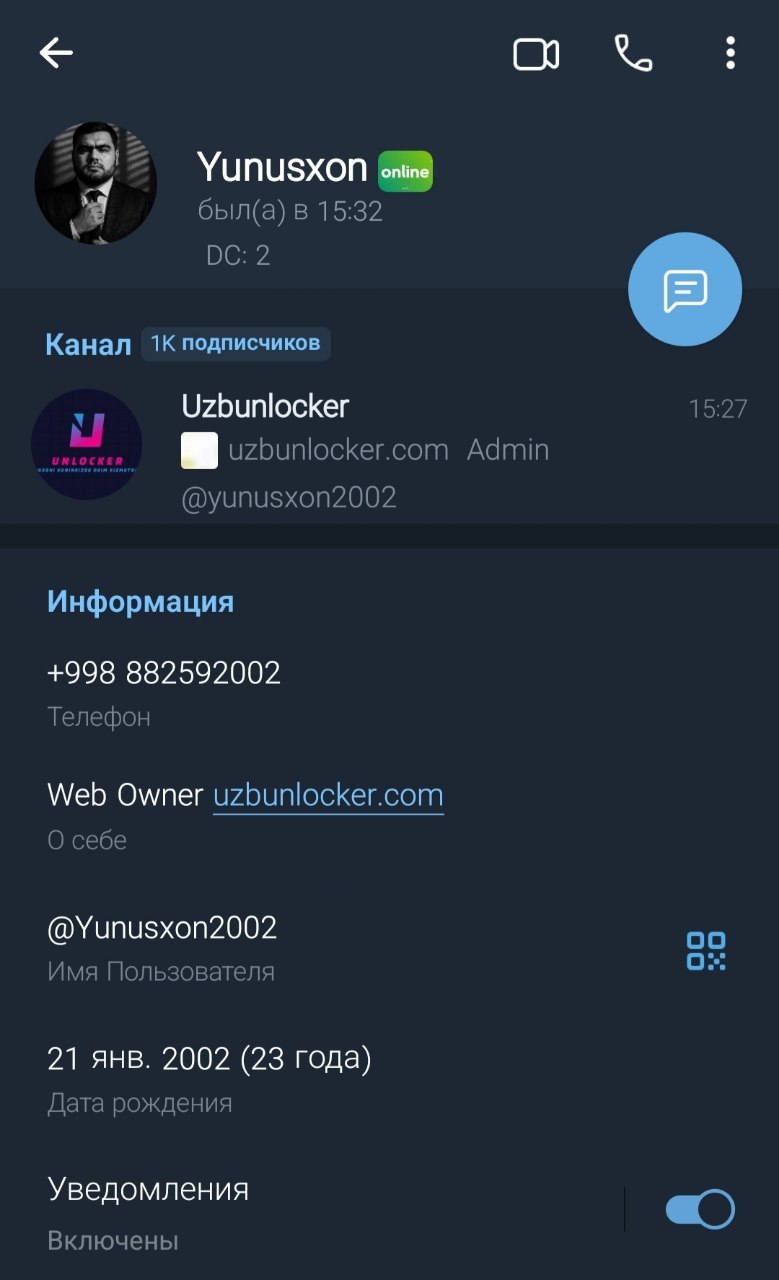Toggle the Уведомления notifications switch
The image size is (779, 1280).
coord(700,1209)
